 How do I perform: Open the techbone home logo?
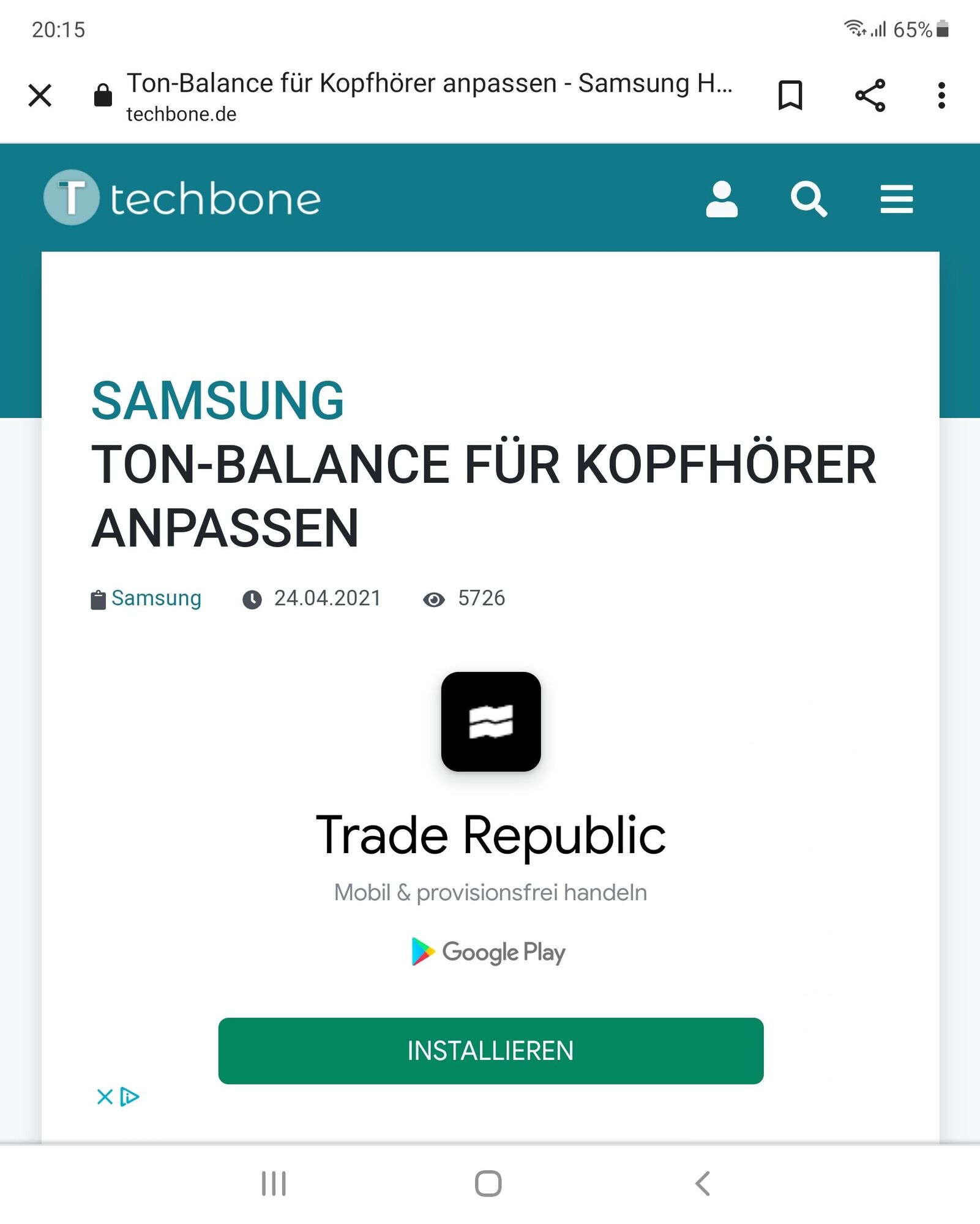coord(182,198)
